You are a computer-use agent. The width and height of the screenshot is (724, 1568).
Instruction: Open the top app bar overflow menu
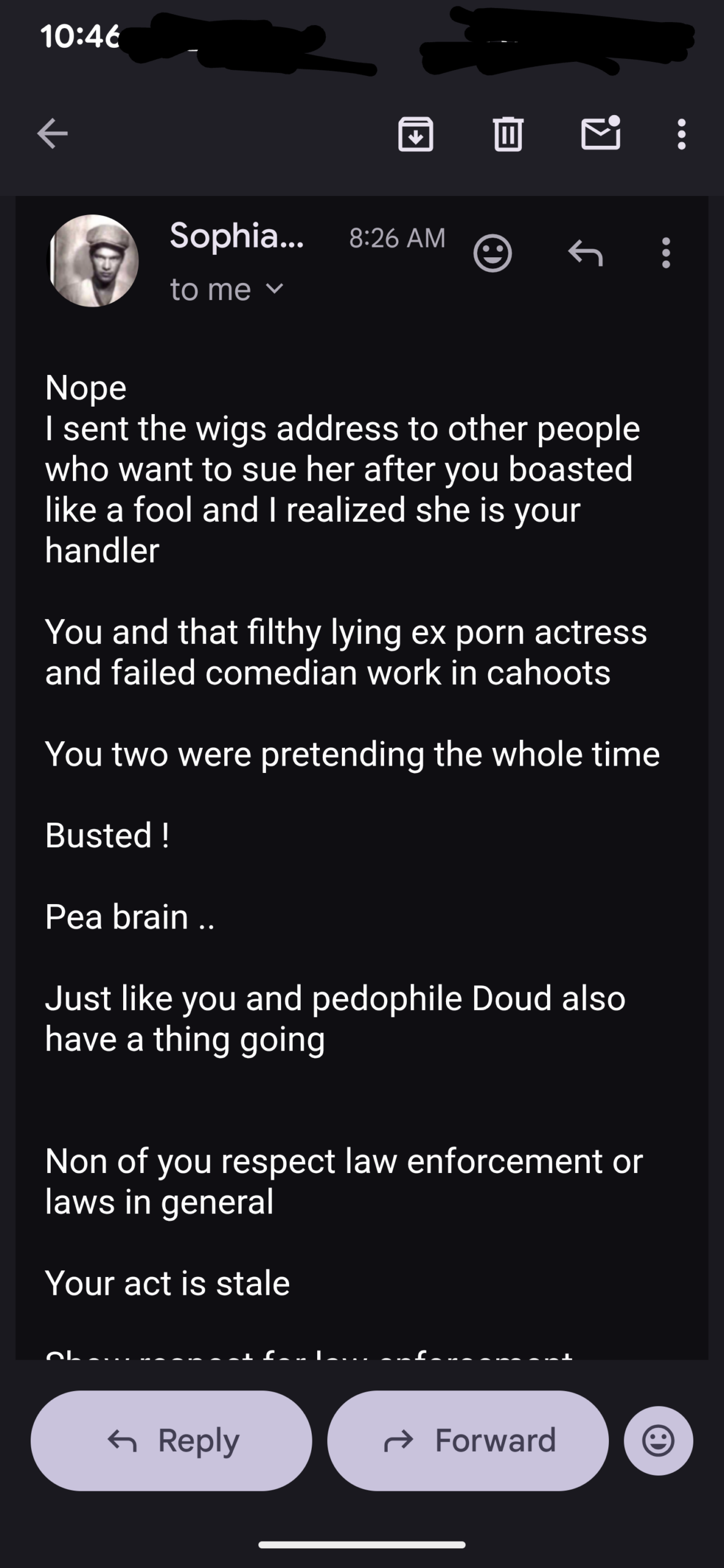point(681,134)
